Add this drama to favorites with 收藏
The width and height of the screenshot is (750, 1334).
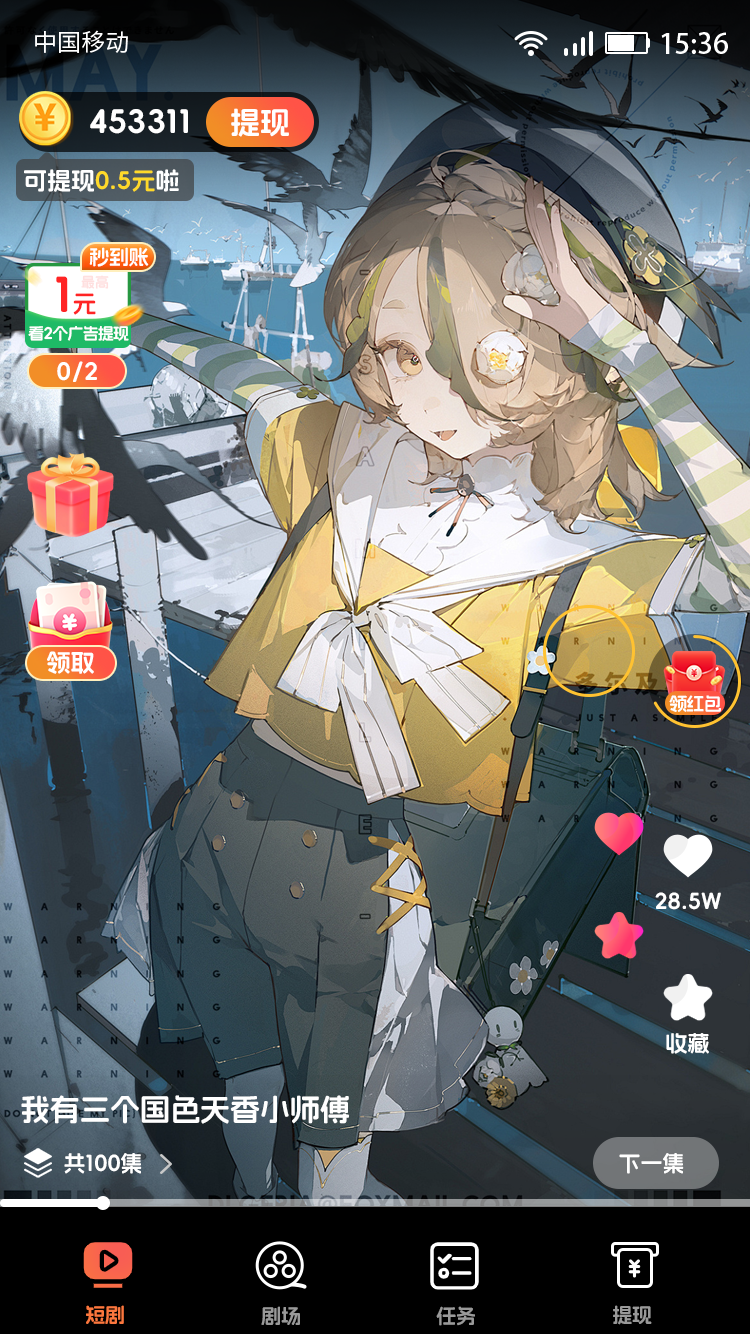pos(688,1012)
